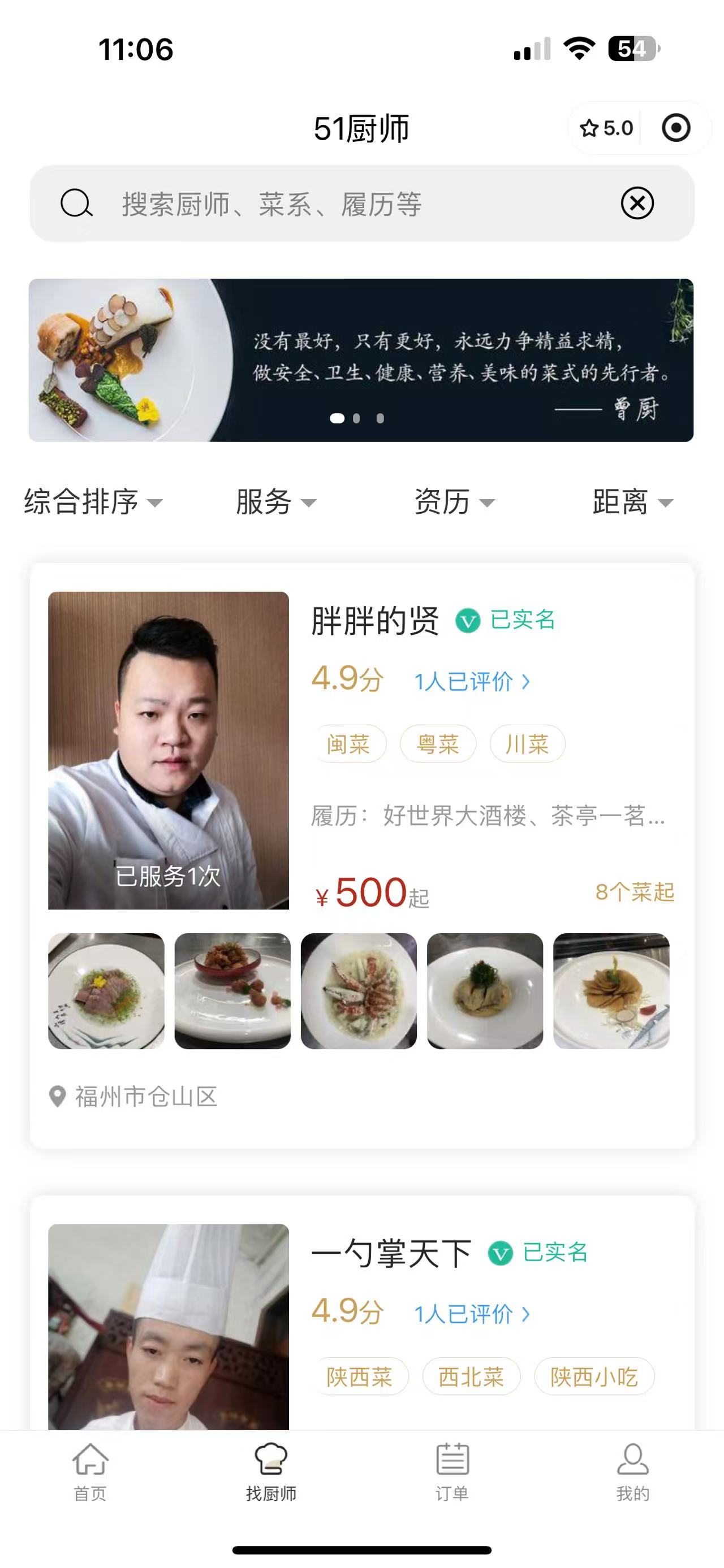Clear the search box with the X icon
The width and height of the screenshot is (724, 1568).
[637, 203]
